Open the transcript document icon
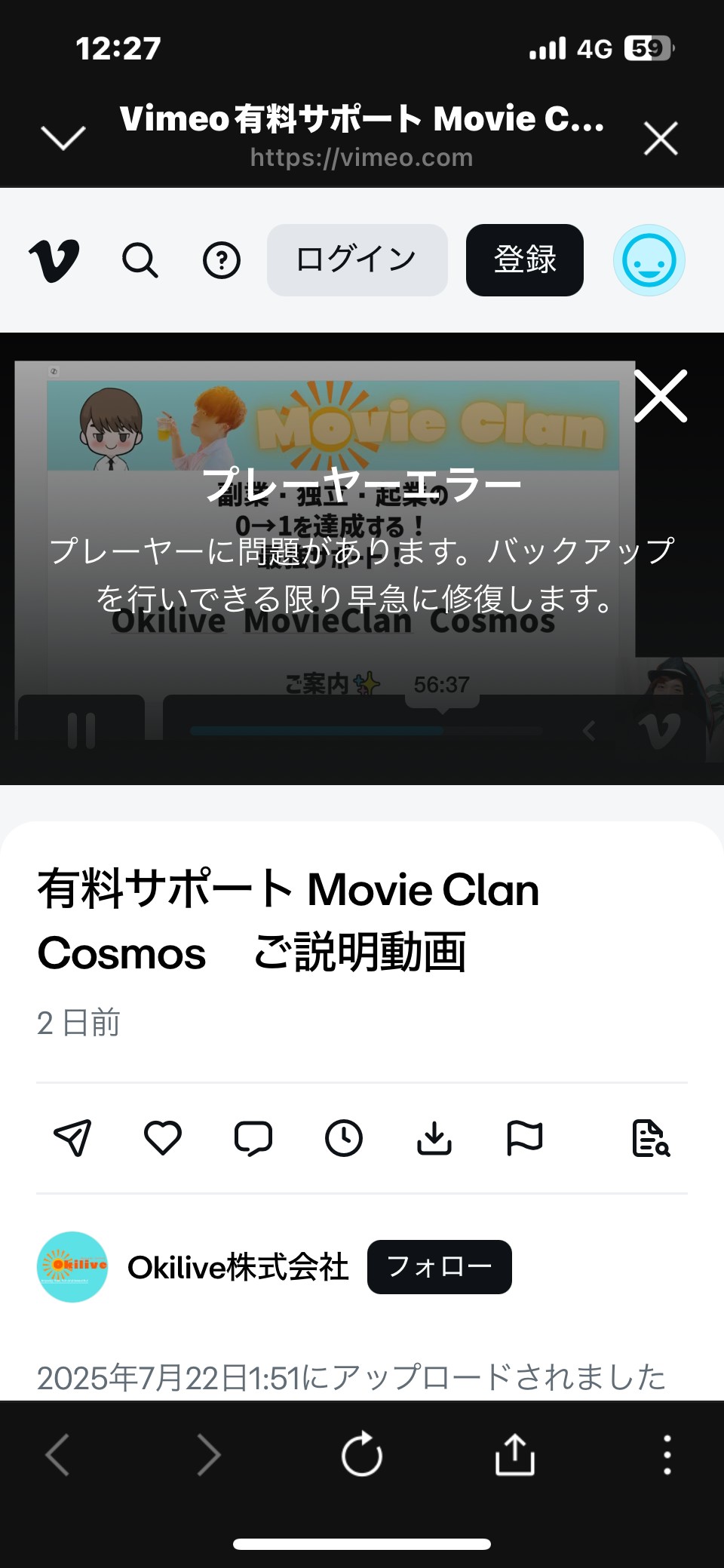Image resolution: width=724 pixels, height=1568 pixels. coord(651,1138)
